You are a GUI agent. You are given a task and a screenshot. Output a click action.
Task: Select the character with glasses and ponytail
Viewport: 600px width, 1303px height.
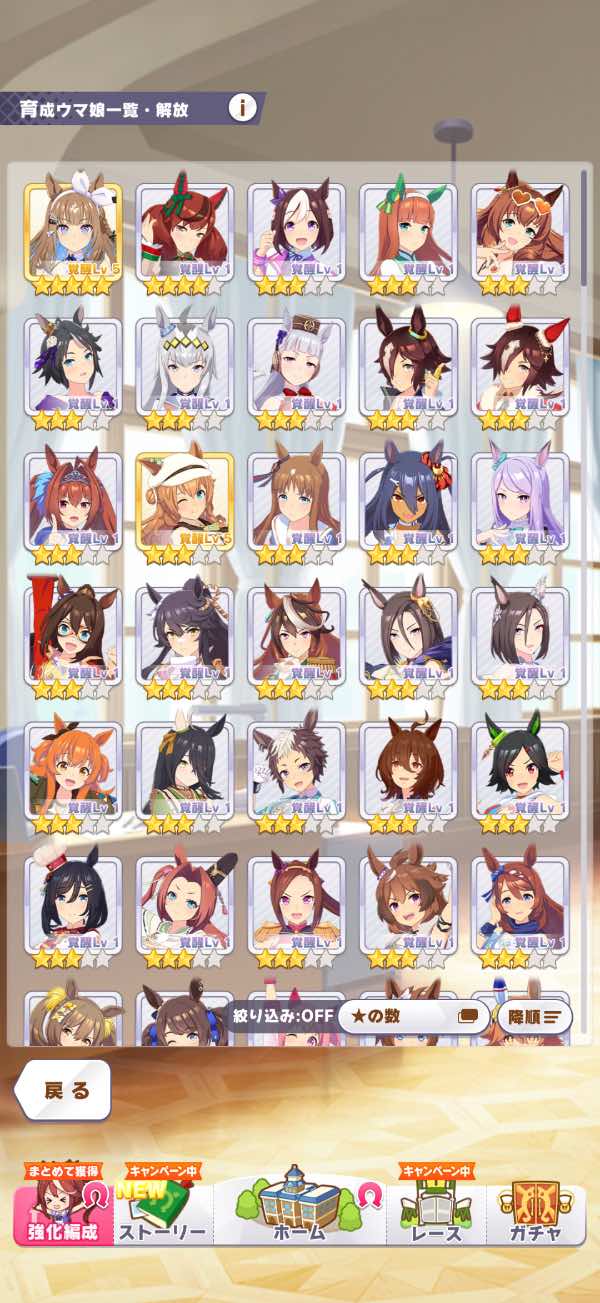tap(73, 642)
